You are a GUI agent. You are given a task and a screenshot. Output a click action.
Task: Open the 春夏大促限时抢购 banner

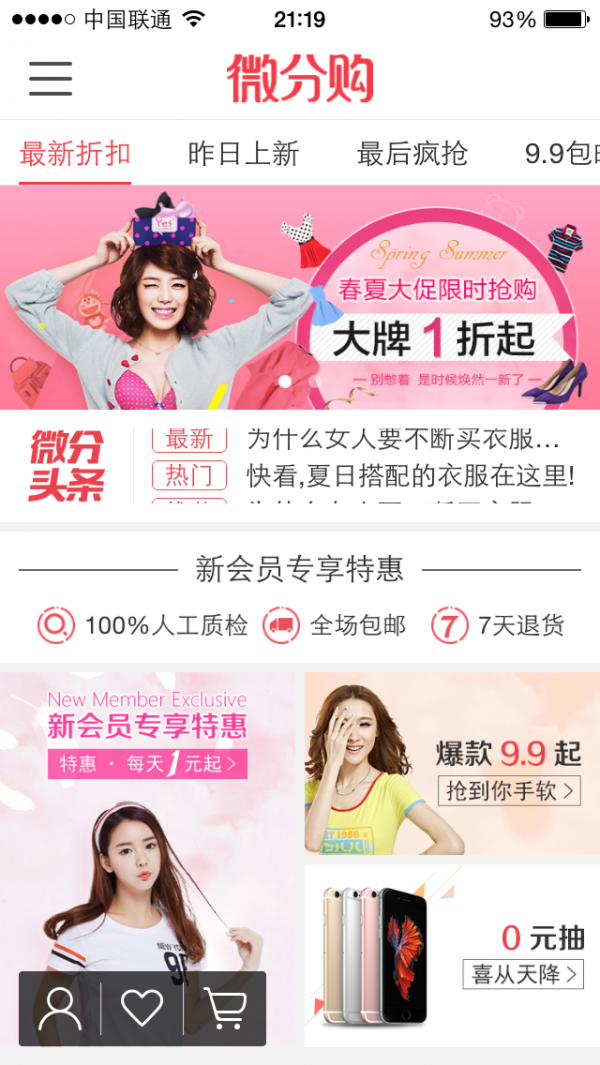(x=300, y=298)
